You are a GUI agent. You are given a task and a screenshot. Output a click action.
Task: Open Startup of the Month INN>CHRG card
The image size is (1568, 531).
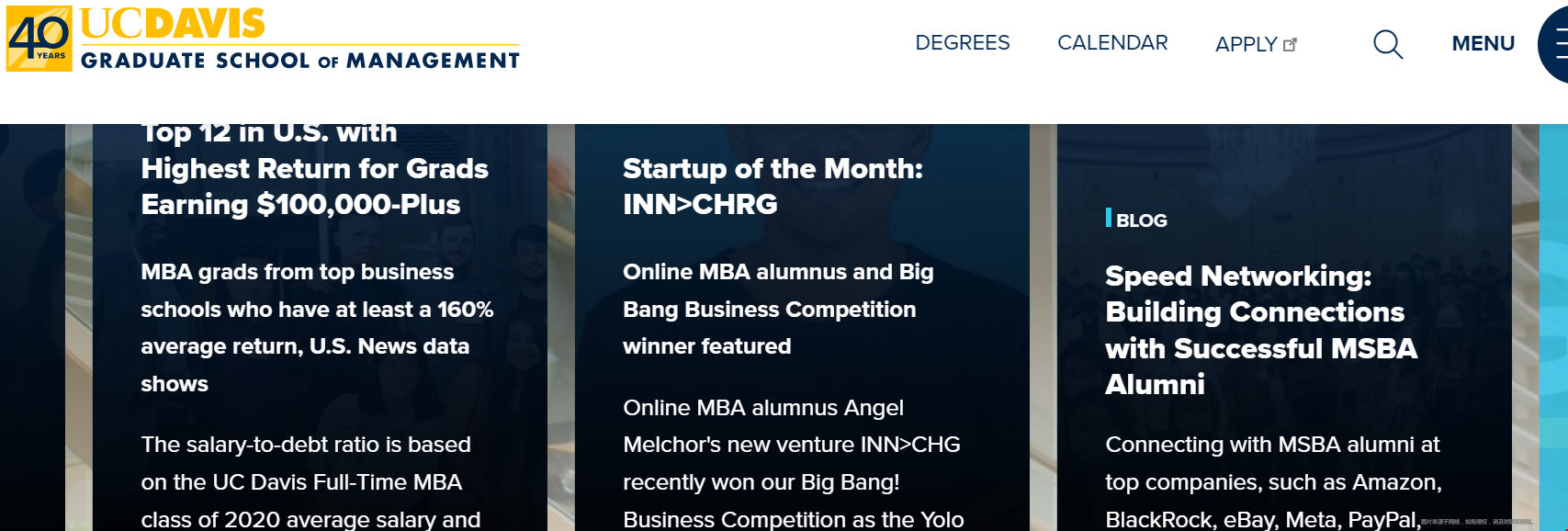[772, 186]
